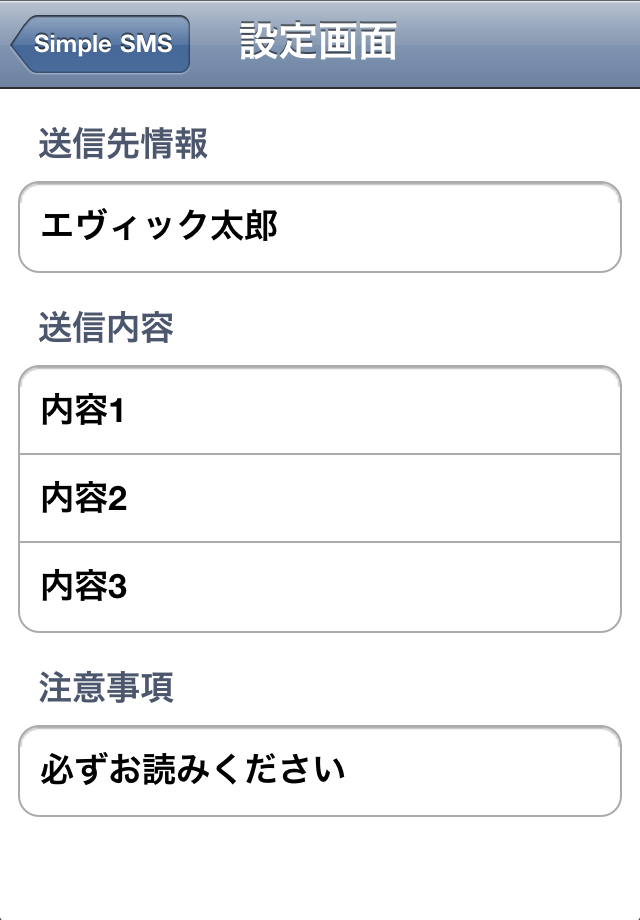Tap the 内容3 row
Screen dimensions: 640x920
(x=320, y=587)
